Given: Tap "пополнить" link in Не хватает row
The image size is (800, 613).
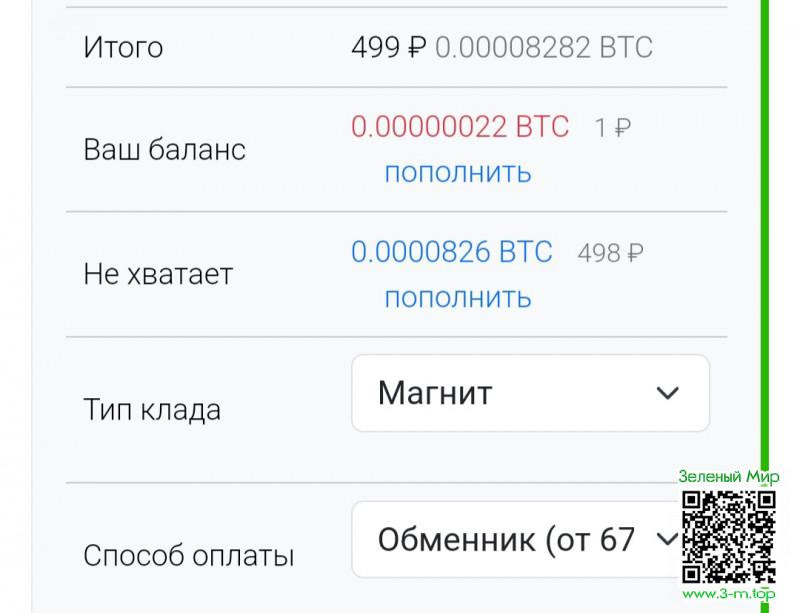Looking at the screenshot, I should coord(457,298).
